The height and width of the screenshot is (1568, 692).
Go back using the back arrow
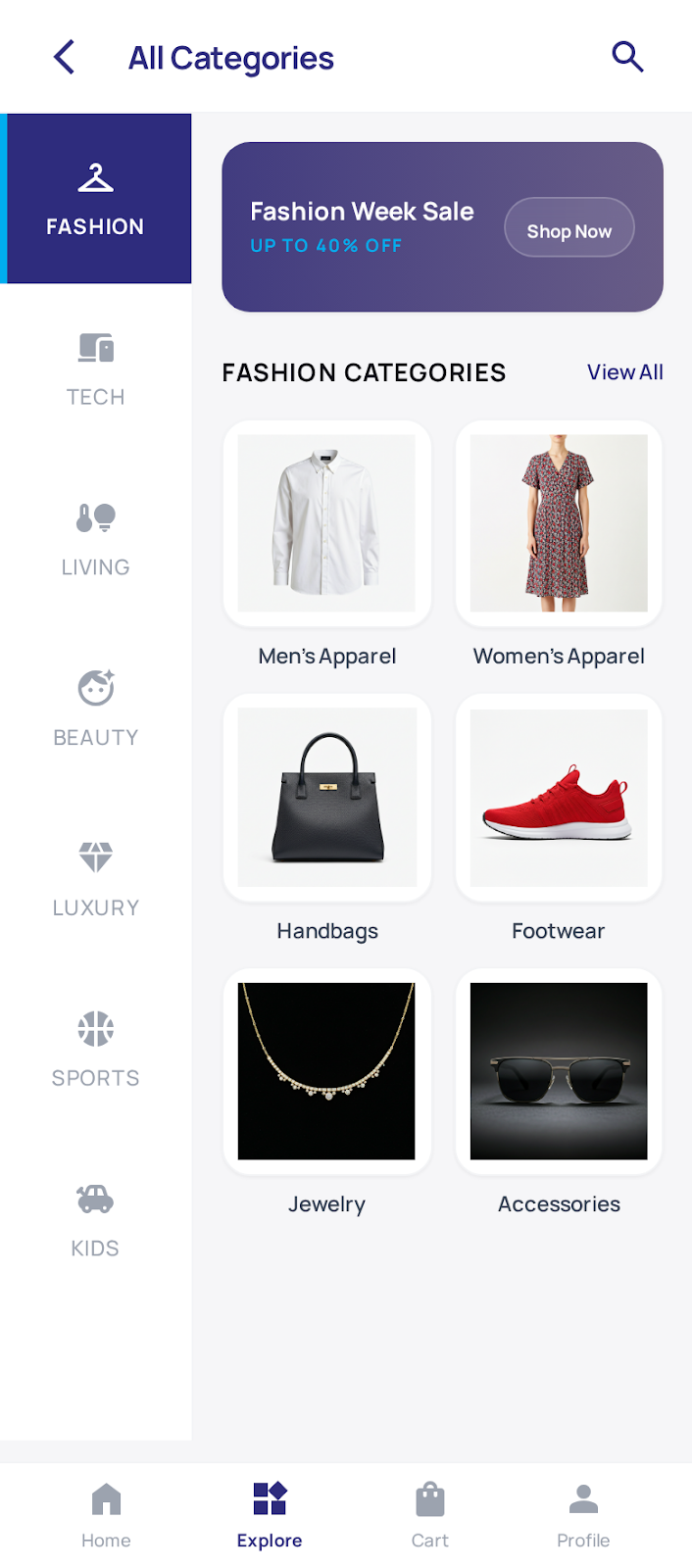pyautogui.click(x=65, y=58)
